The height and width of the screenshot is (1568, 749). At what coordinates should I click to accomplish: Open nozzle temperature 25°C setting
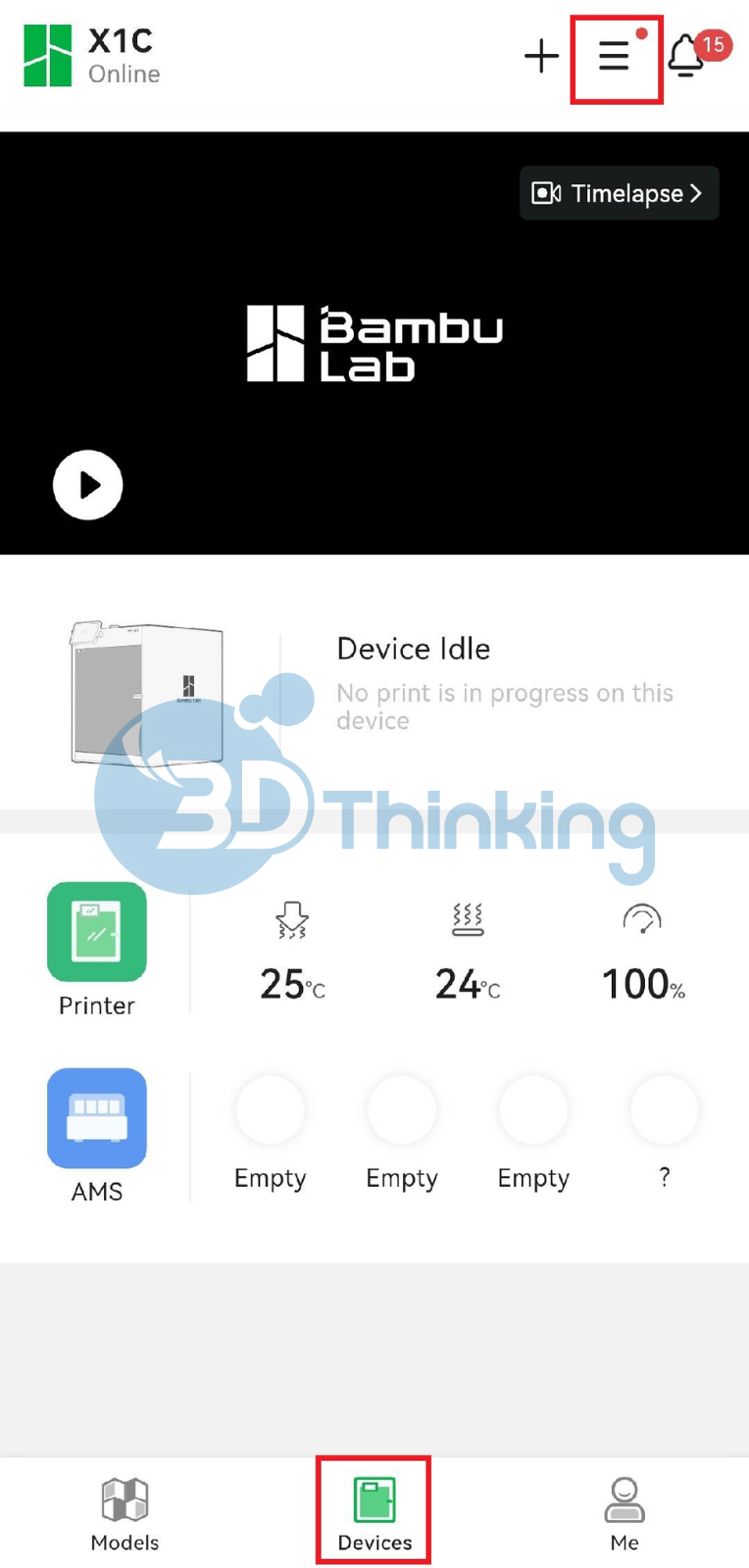(x=292, y=953)
